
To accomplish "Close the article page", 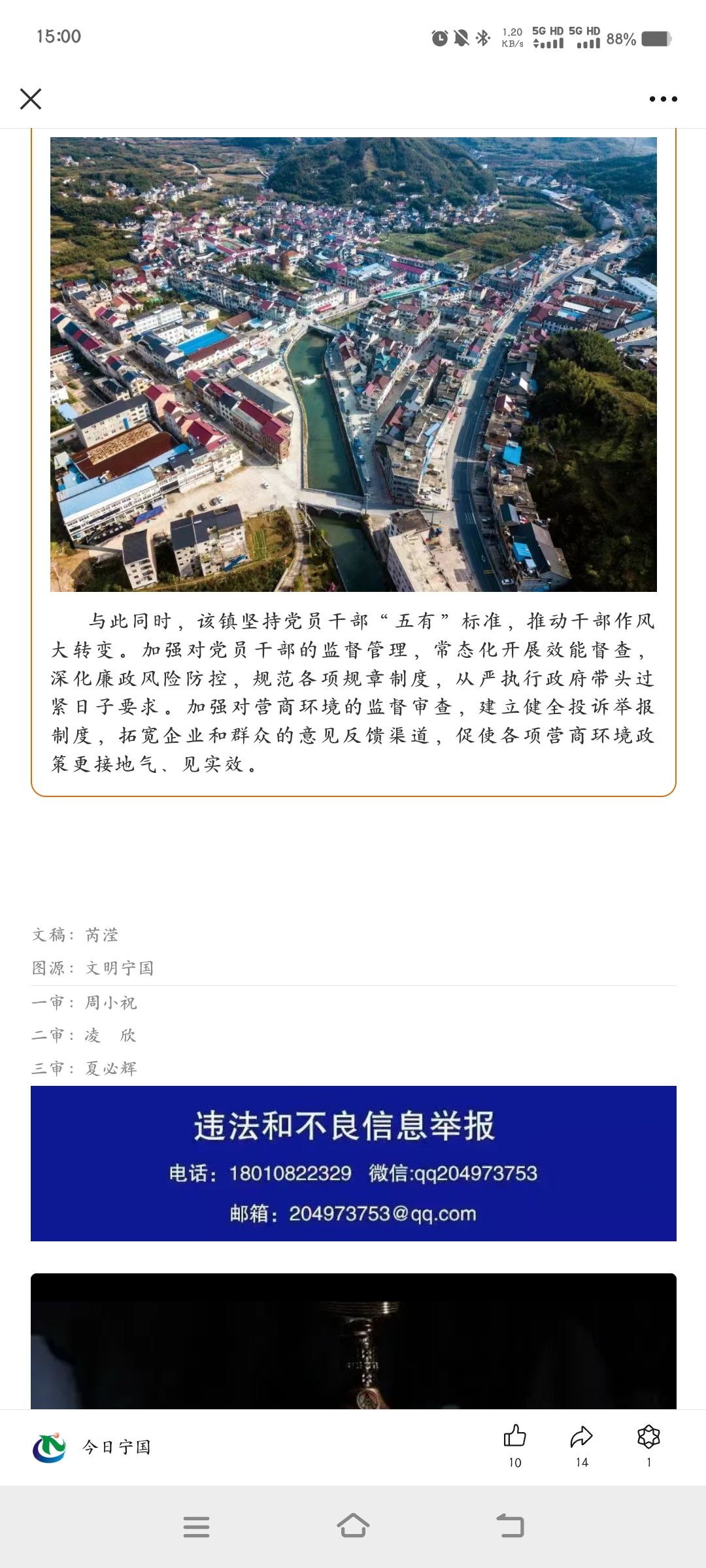I will [31, 99].
